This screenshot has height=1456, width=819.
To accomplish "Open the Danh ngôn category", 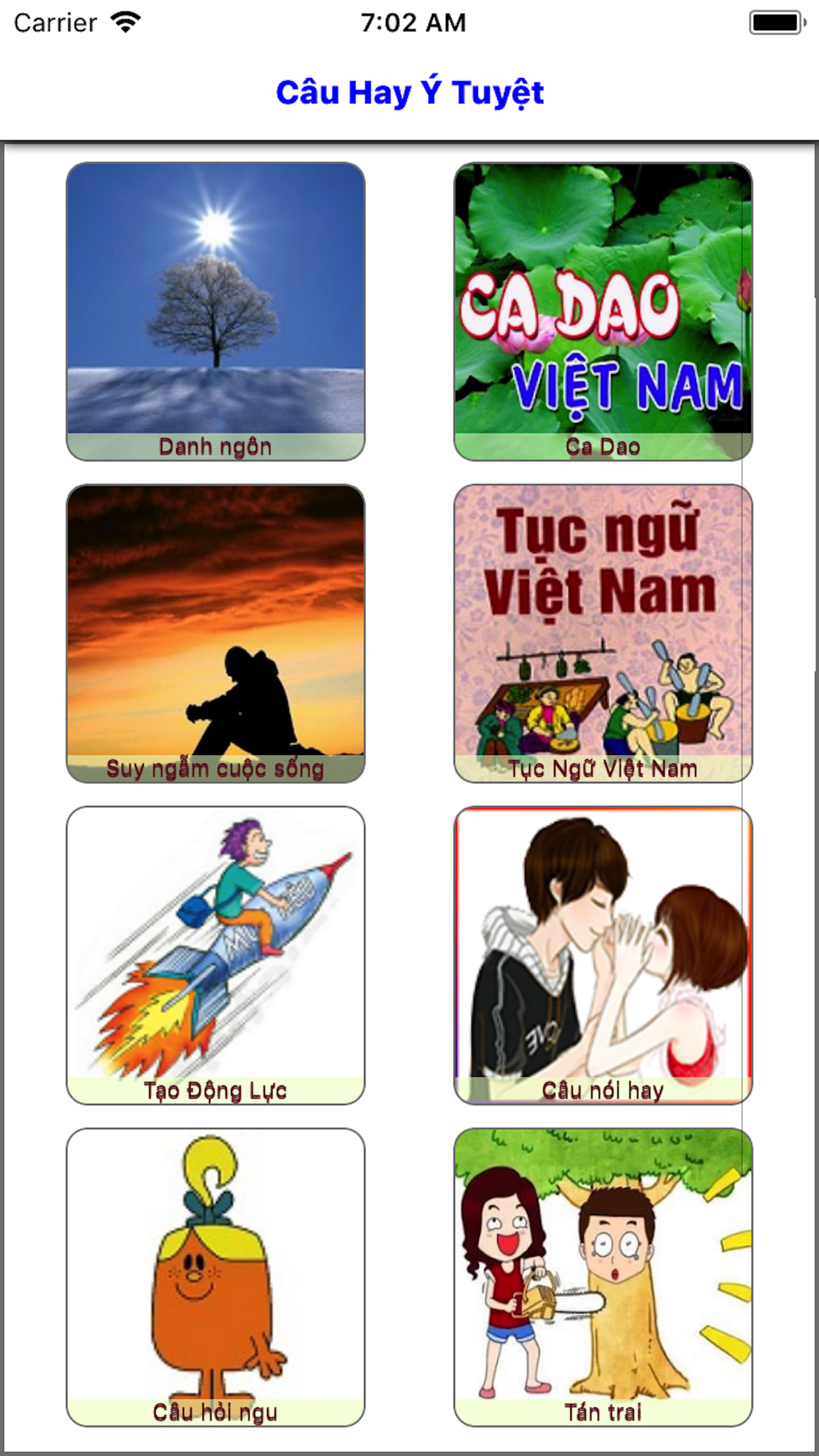I will pyautogui.click(x=215, y=311).
